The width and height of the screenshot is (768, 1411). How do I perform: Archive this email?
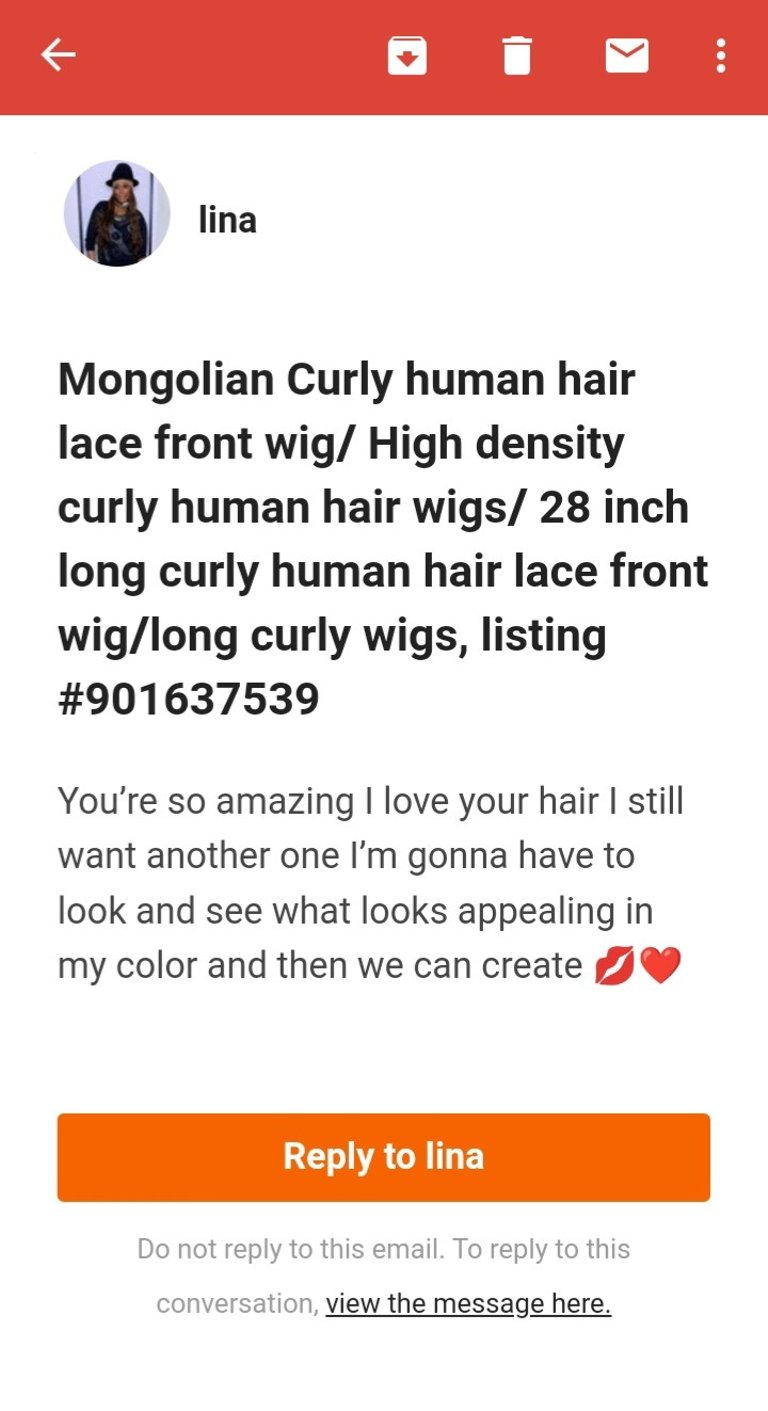[407, 55]
